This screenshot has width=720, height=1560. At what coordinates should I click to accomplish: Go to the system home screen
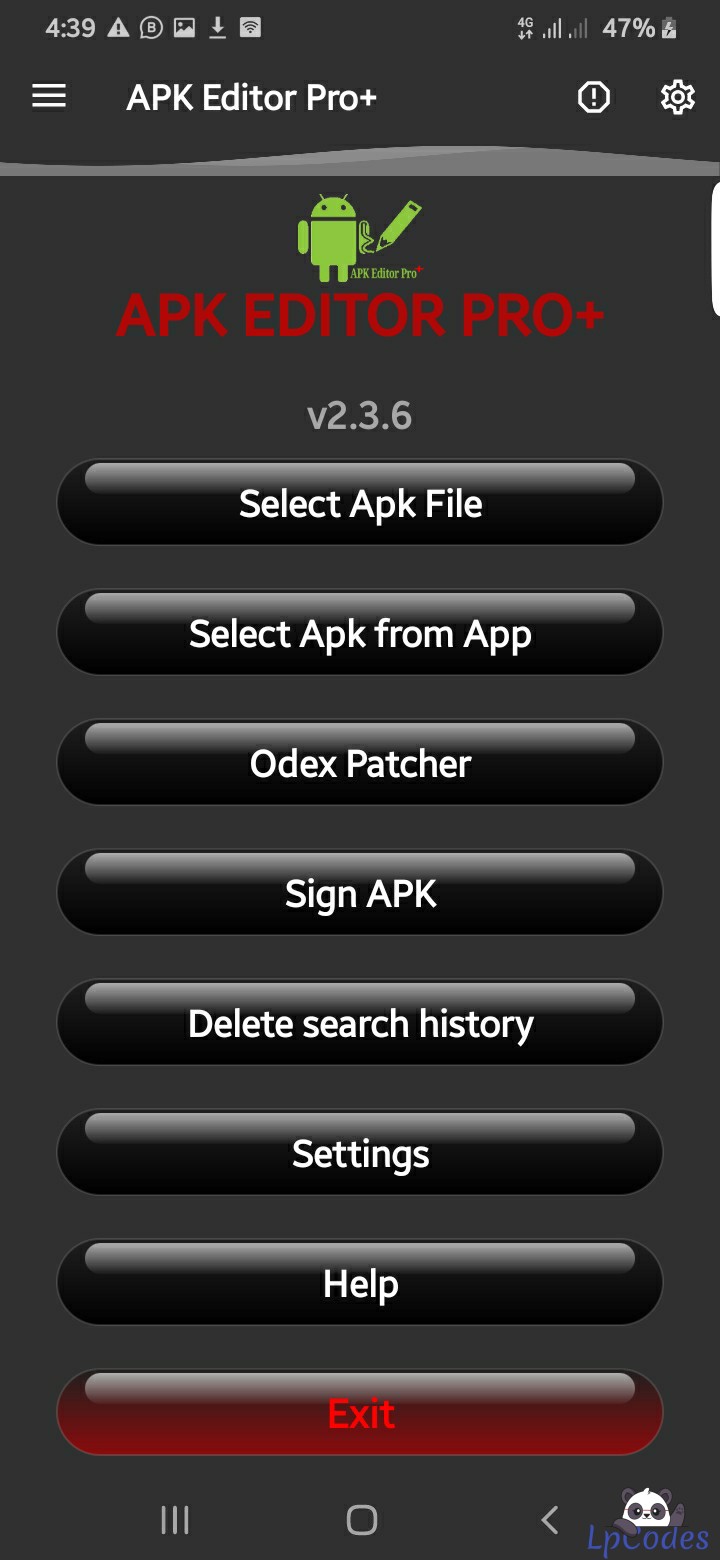(x=361, y=1520)
